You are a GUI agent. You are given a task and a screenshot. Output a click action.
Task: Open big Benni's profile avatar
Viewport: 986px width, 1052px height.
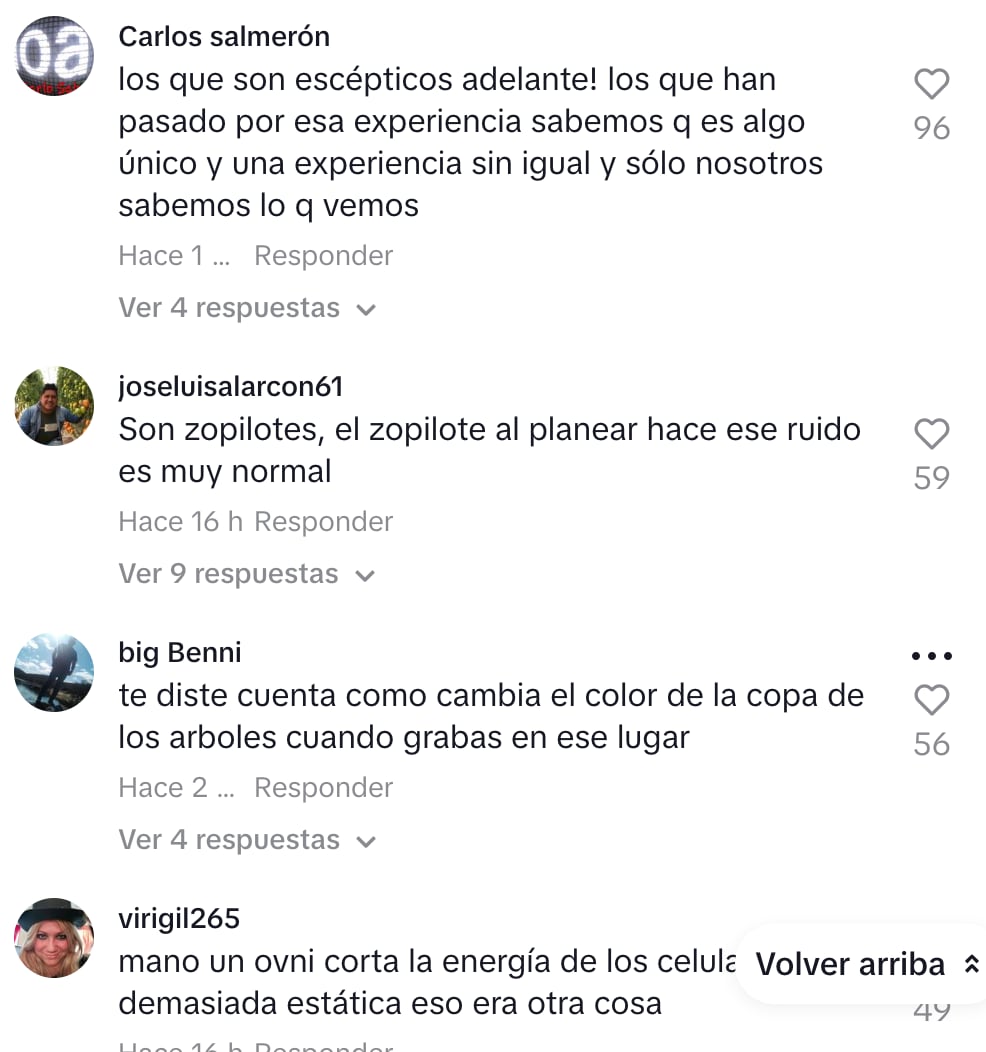54,672
